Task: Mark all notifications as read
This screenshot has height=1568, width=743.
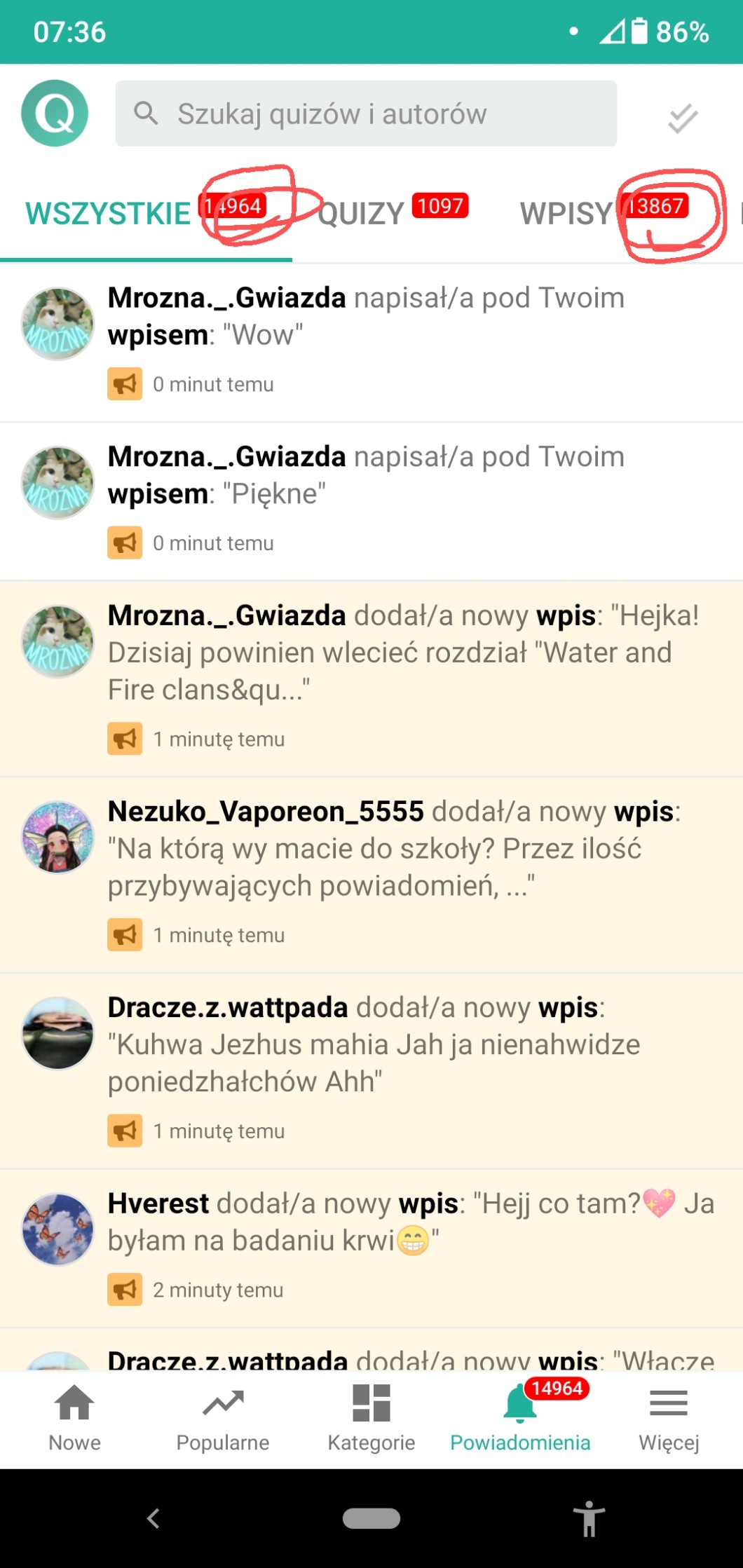Action: (x=682, y=117)
